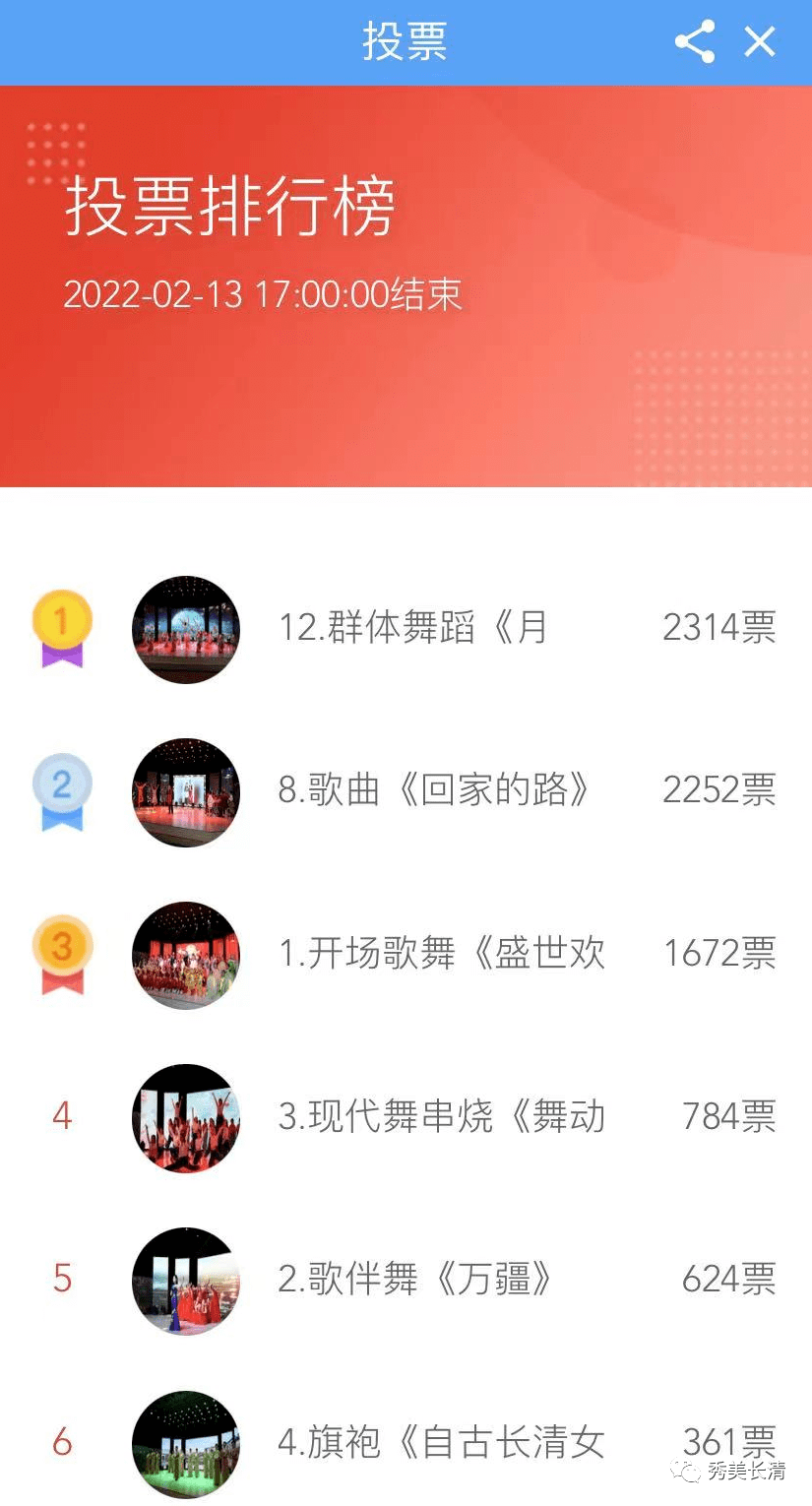Viewport: 812px width, 1506px height.
Task: Open the 投票 page title in header
Action: tap(404, 42)
